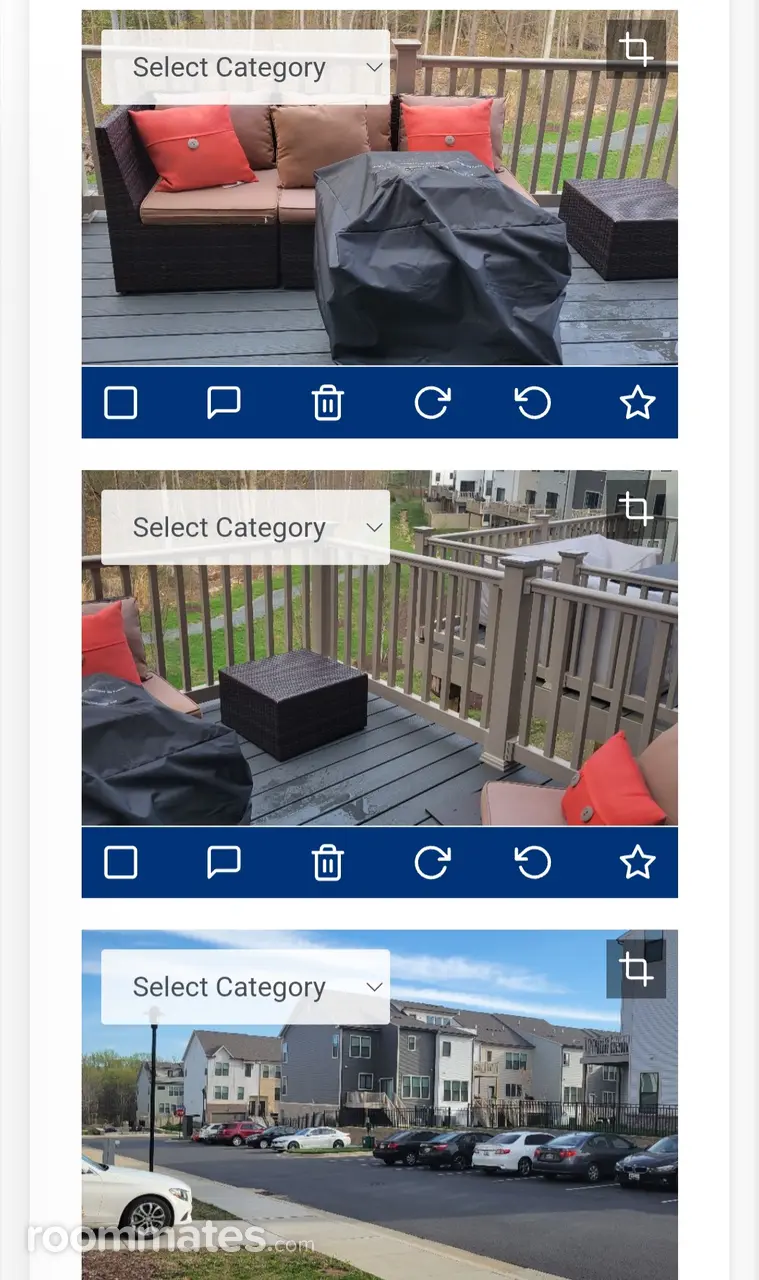Select checkbox under patio sofa photo
This screenshot has height=1280, width=759.
120,403
